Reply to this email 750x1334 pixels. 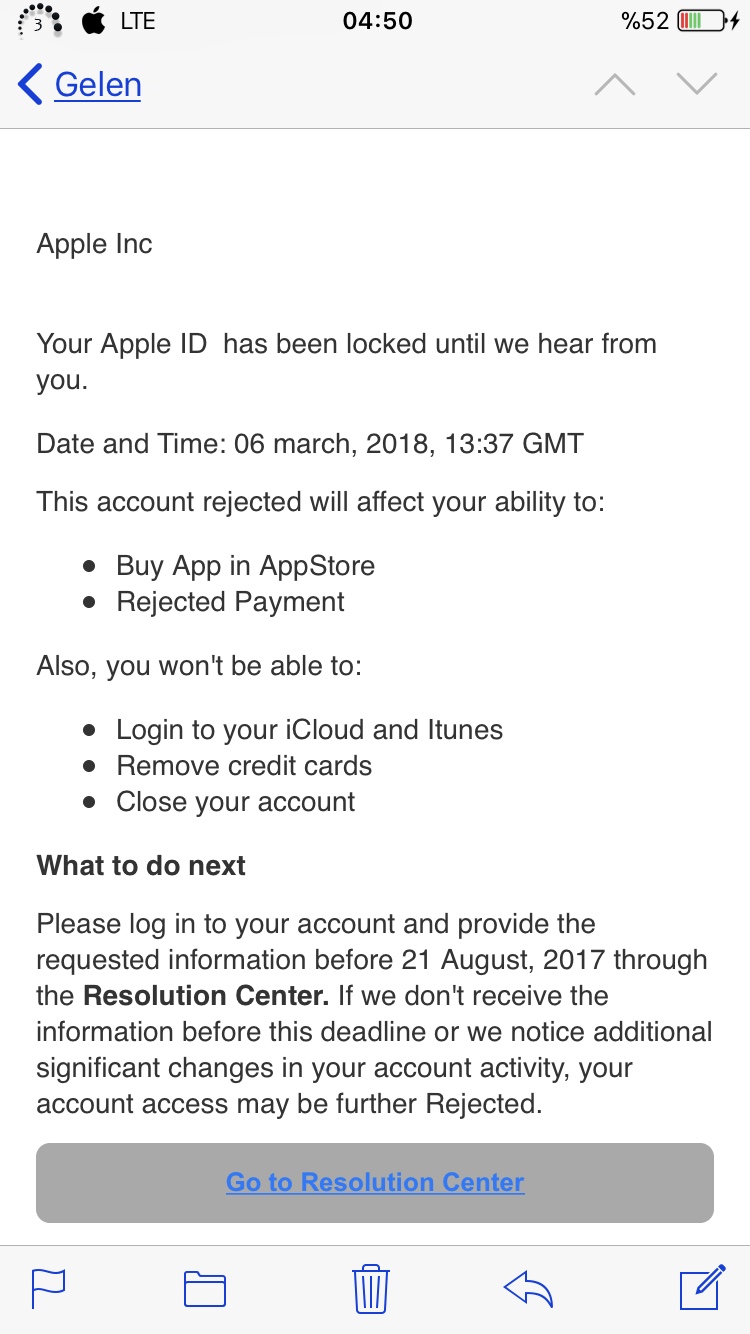tap(529, 1288)
